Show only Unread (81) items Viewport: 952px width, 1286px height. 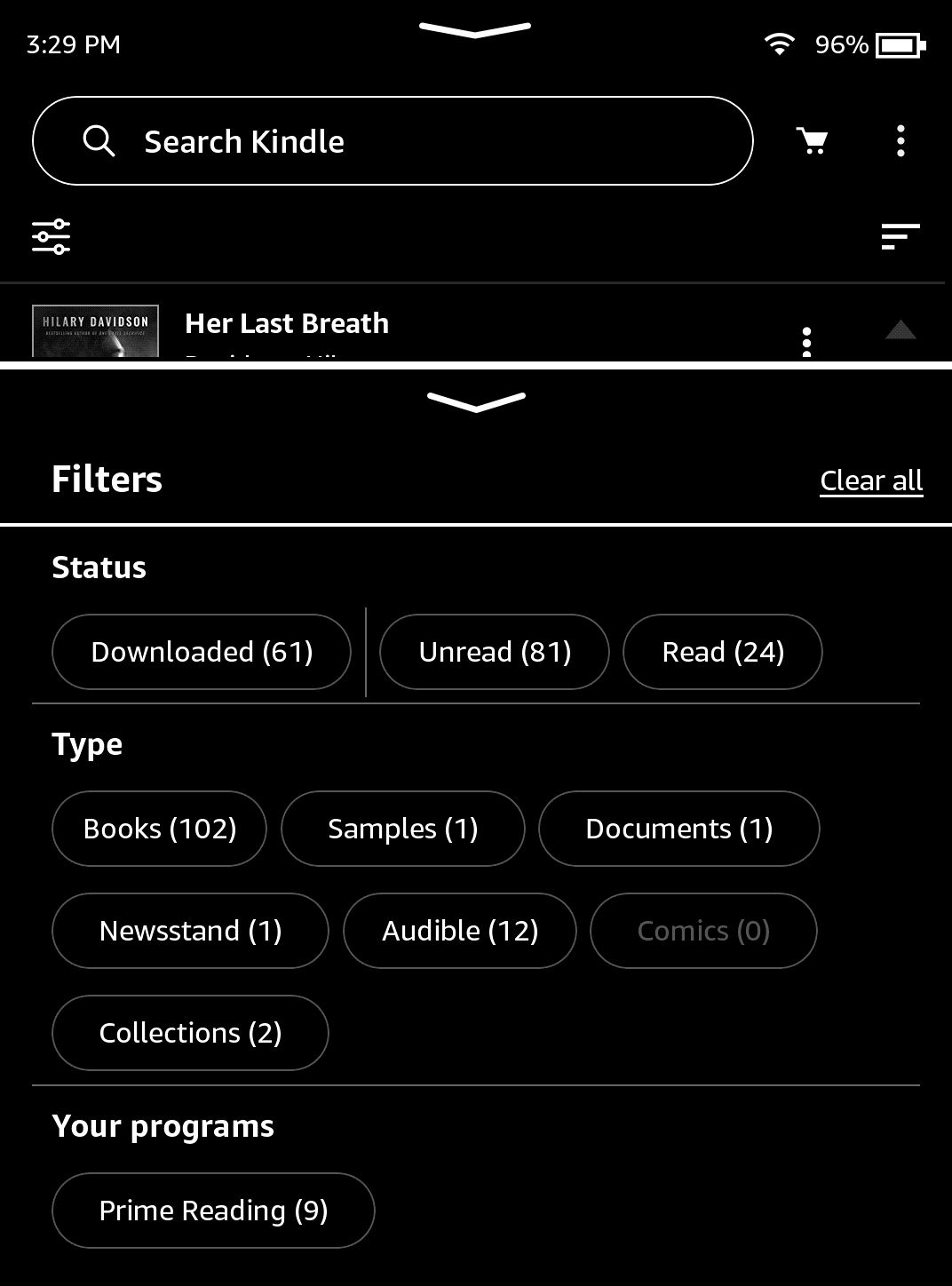pos(495,652)
